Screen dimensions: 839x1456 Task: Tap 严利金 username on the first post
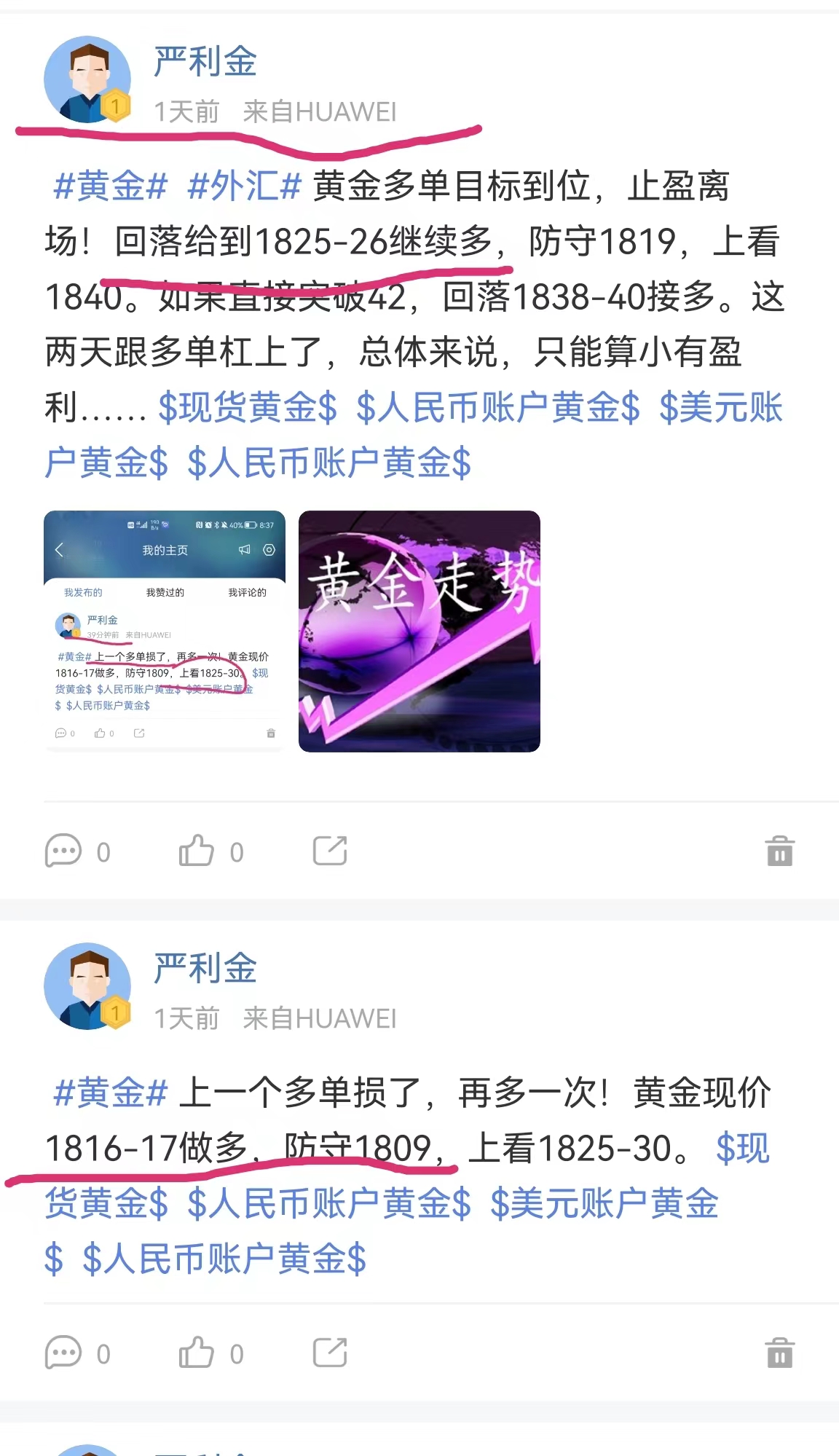(x=205, y=61)
